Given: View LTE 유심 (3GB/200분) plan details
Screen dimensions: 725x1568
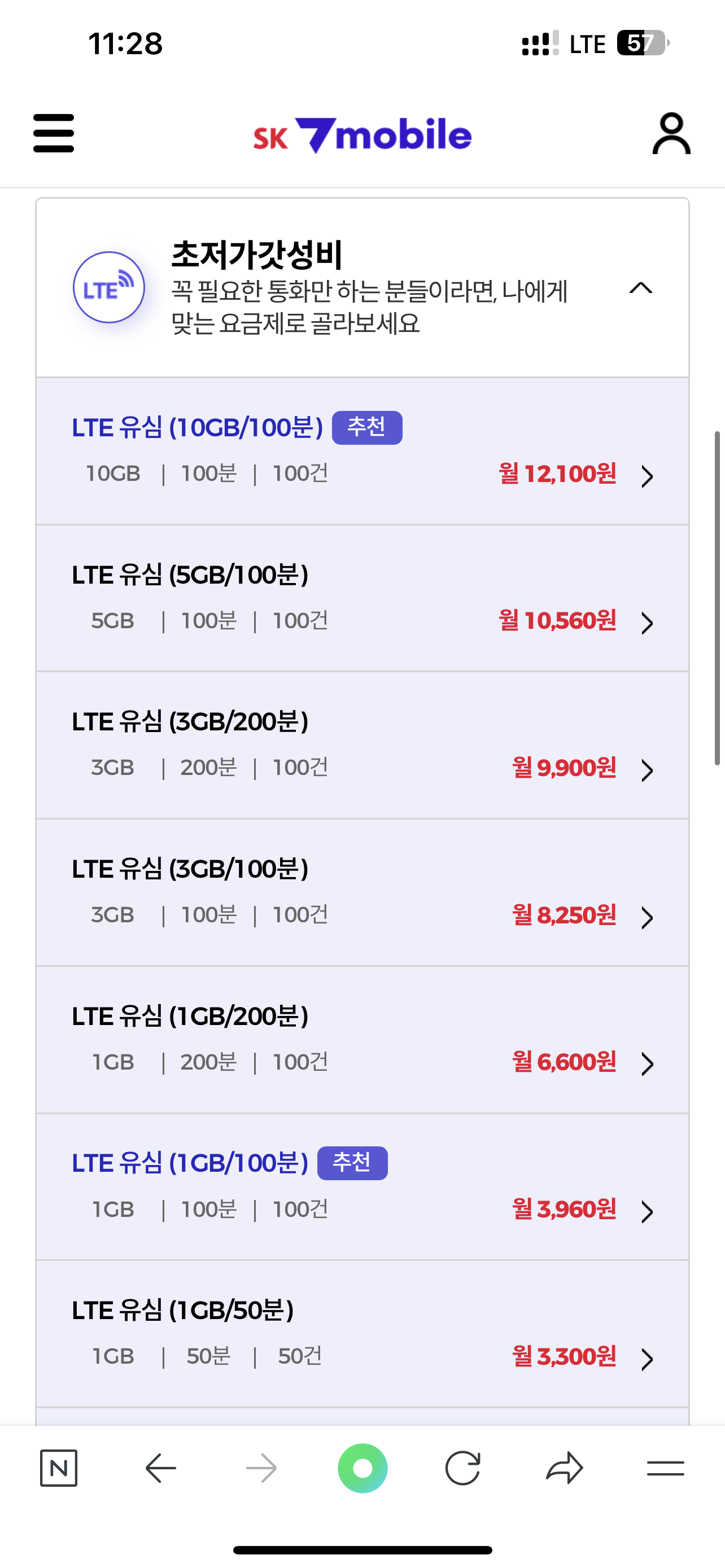Looking at the screenshot, I should pyautogui.click(x=362, y=746).
